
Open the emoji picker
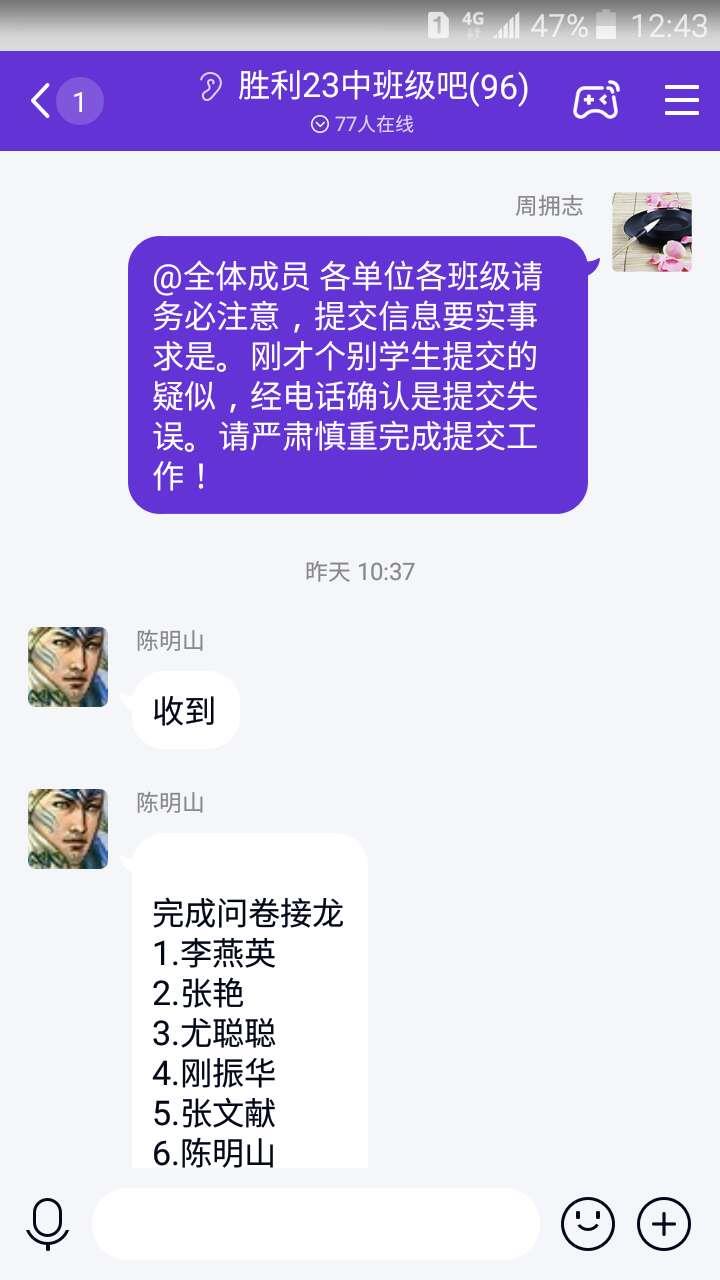[x=587, y=1224]
